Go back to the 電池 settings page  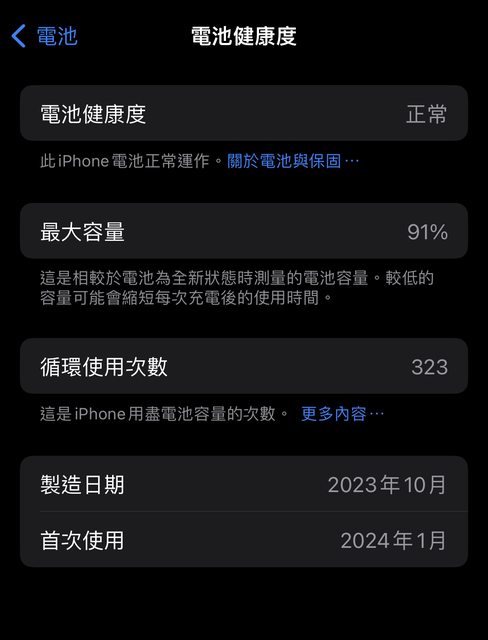[44, 36]
